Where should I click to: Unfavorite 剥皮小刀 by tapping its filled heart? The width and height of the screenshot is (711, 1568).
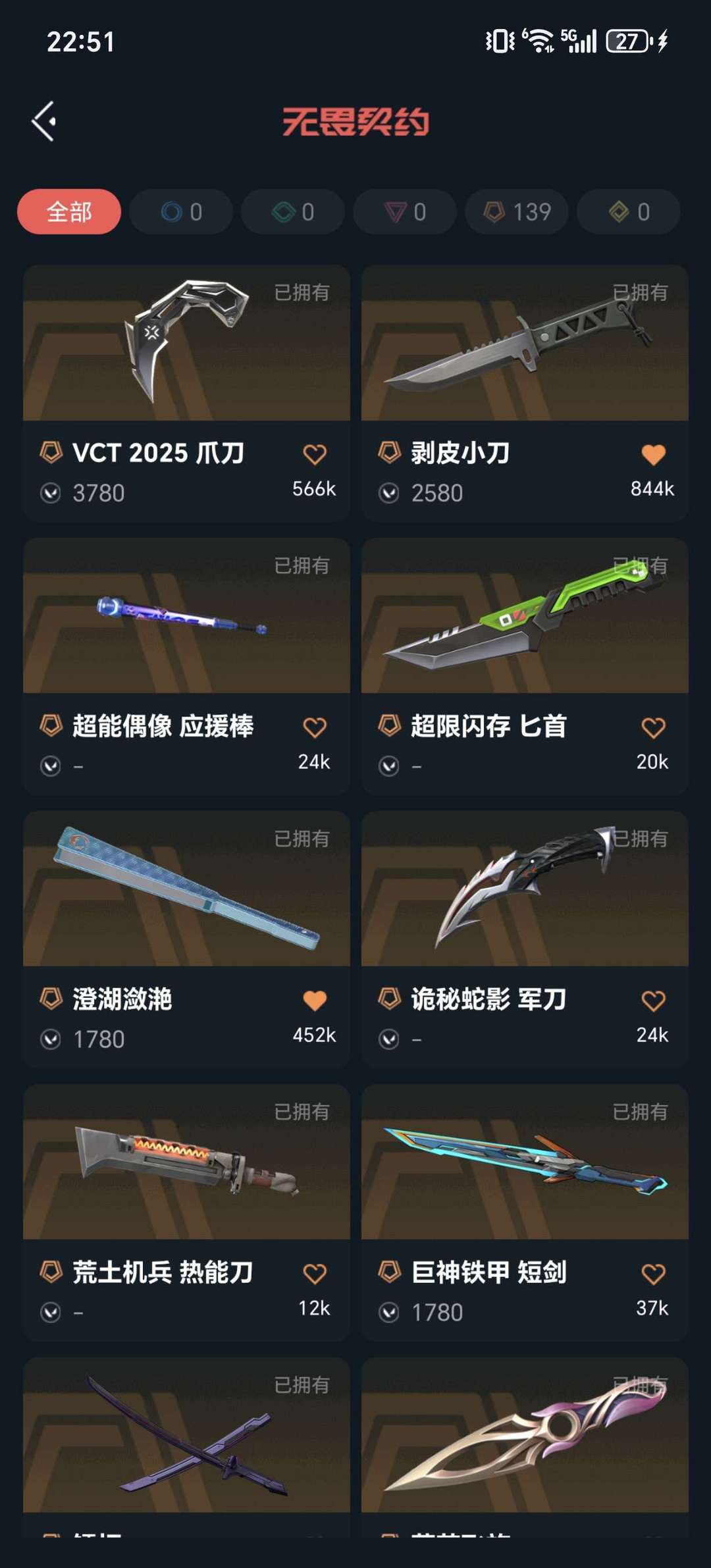[653, 454]
